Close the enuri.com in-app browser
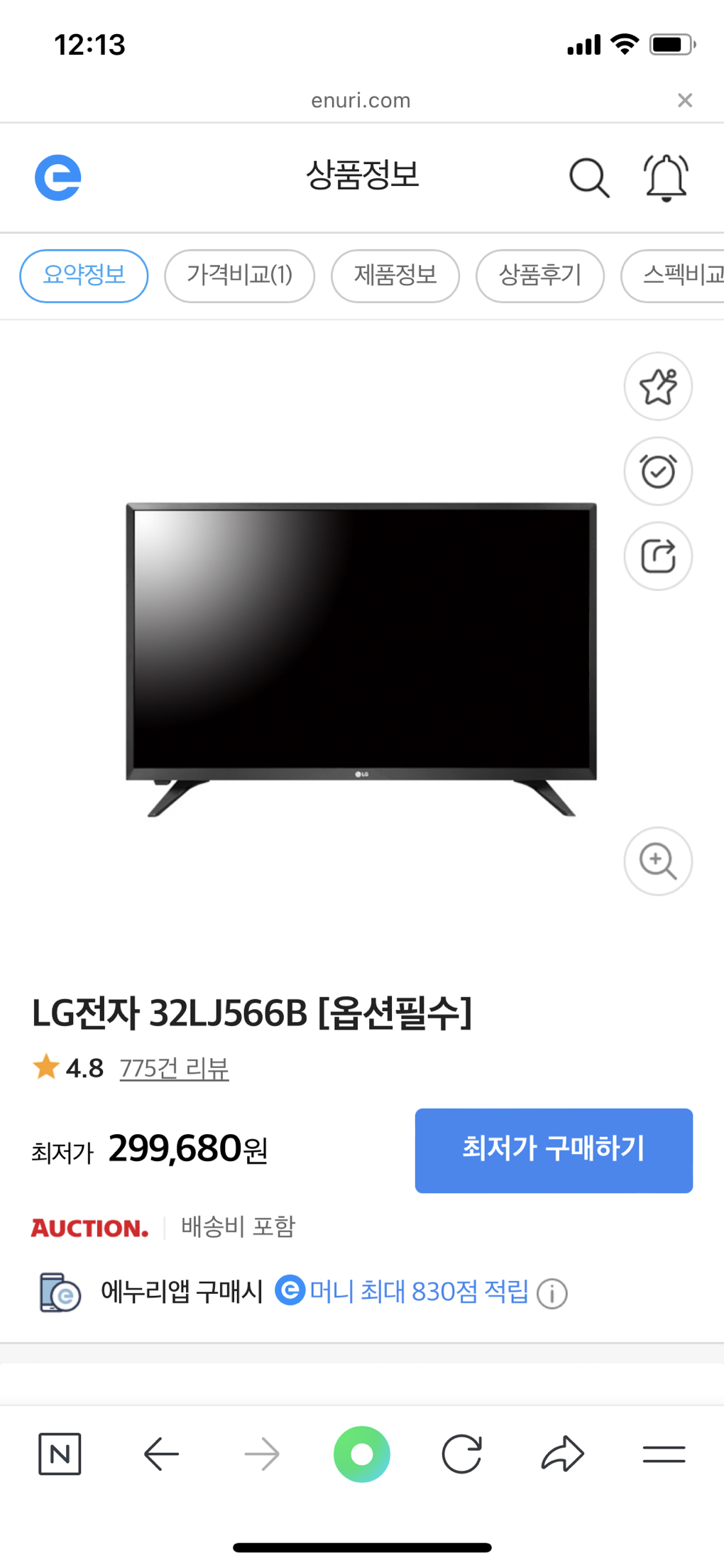 (x=684, y=100)
